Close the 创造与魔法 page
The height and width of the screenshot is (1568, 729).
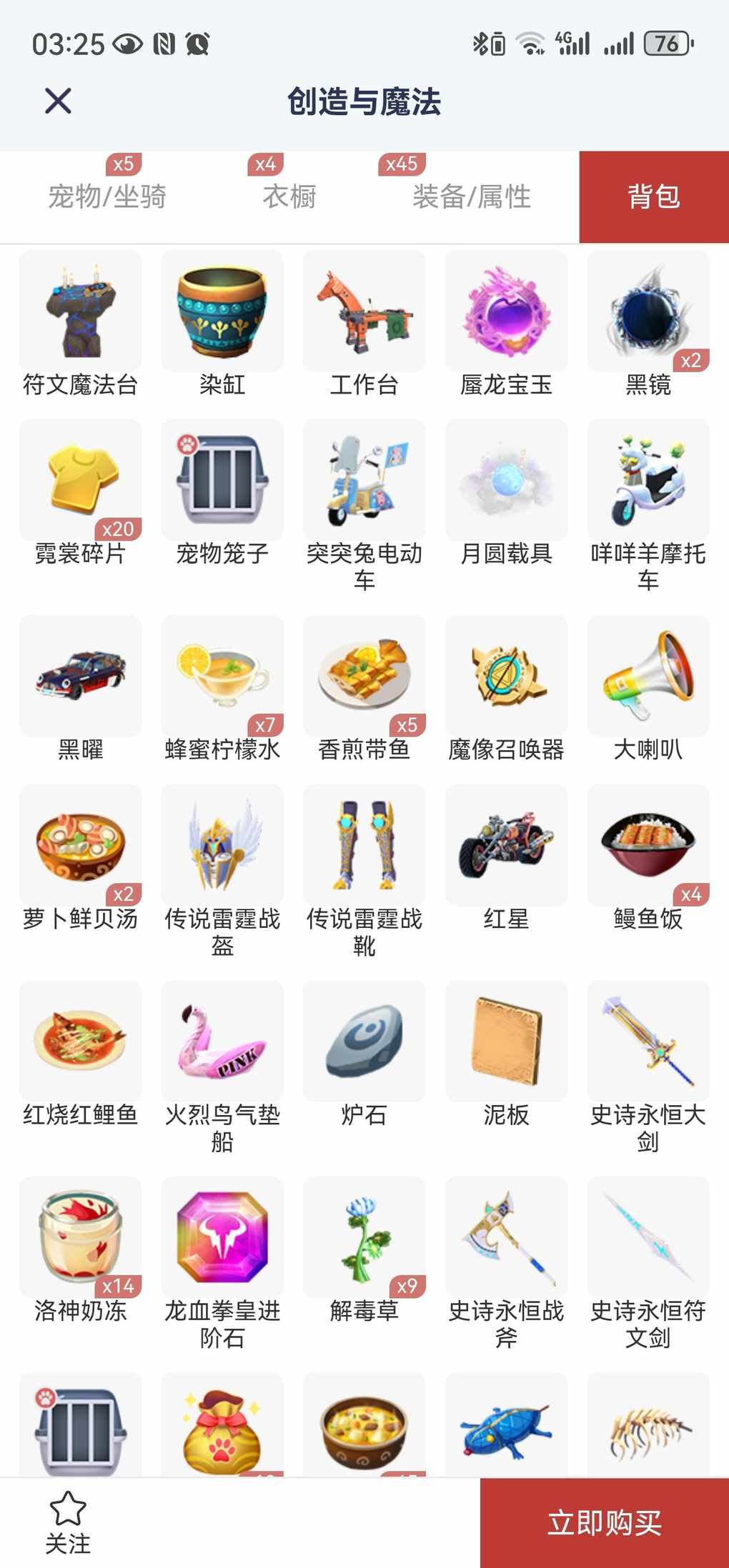pos(58,101)
